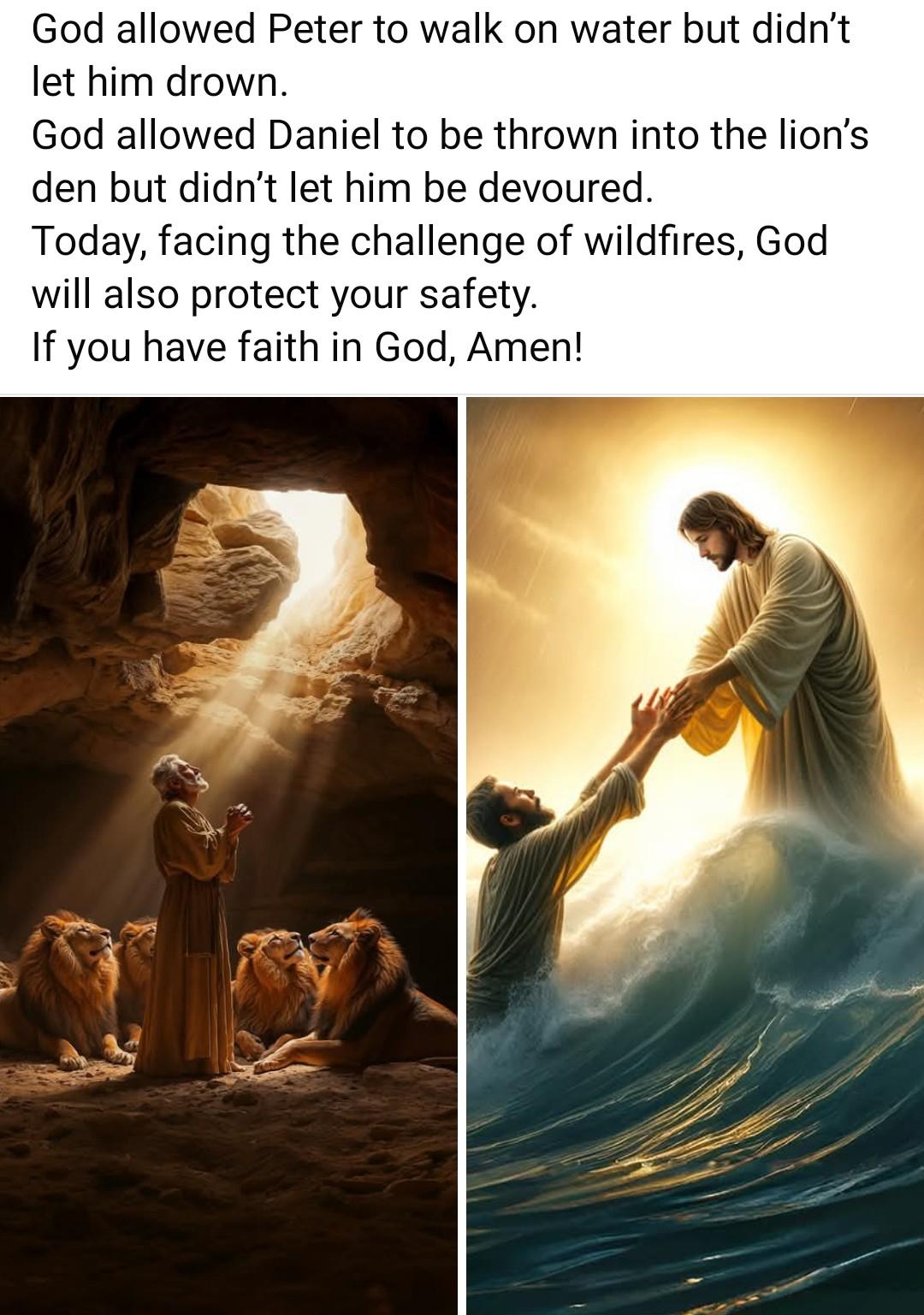View the Peter walking on water photo
The image size is (924, 1315).
click(695, 856)
